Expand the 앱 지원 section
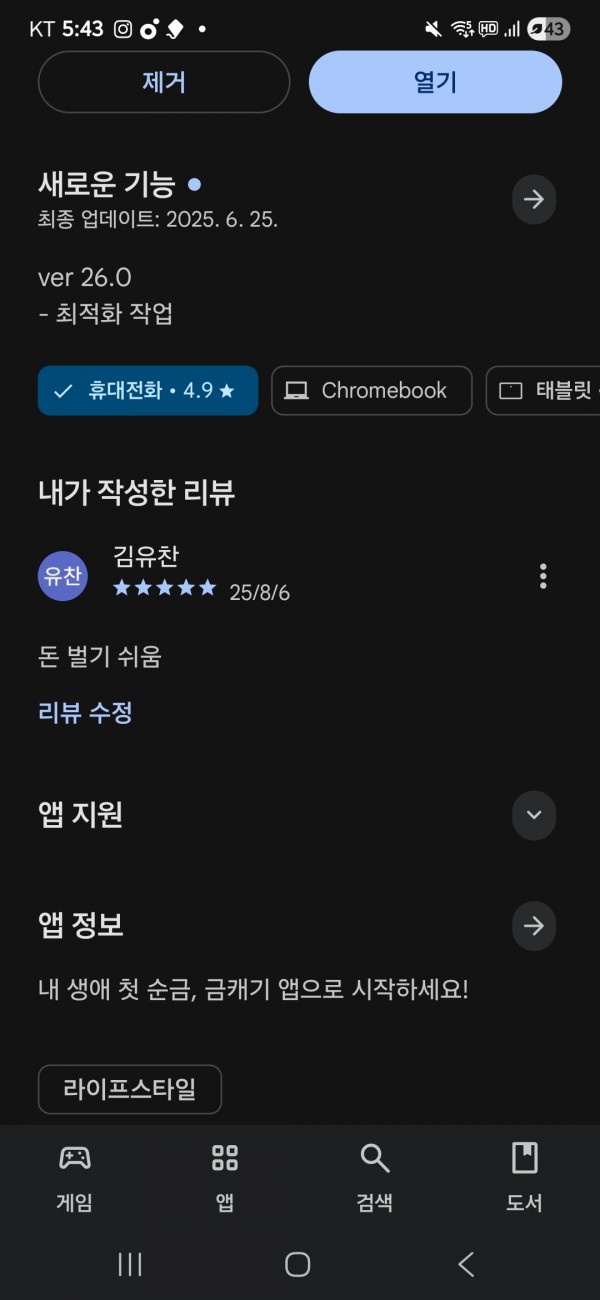Viewport: 600px width, 1300px height. pyautogui.click(x=534, y=815)
